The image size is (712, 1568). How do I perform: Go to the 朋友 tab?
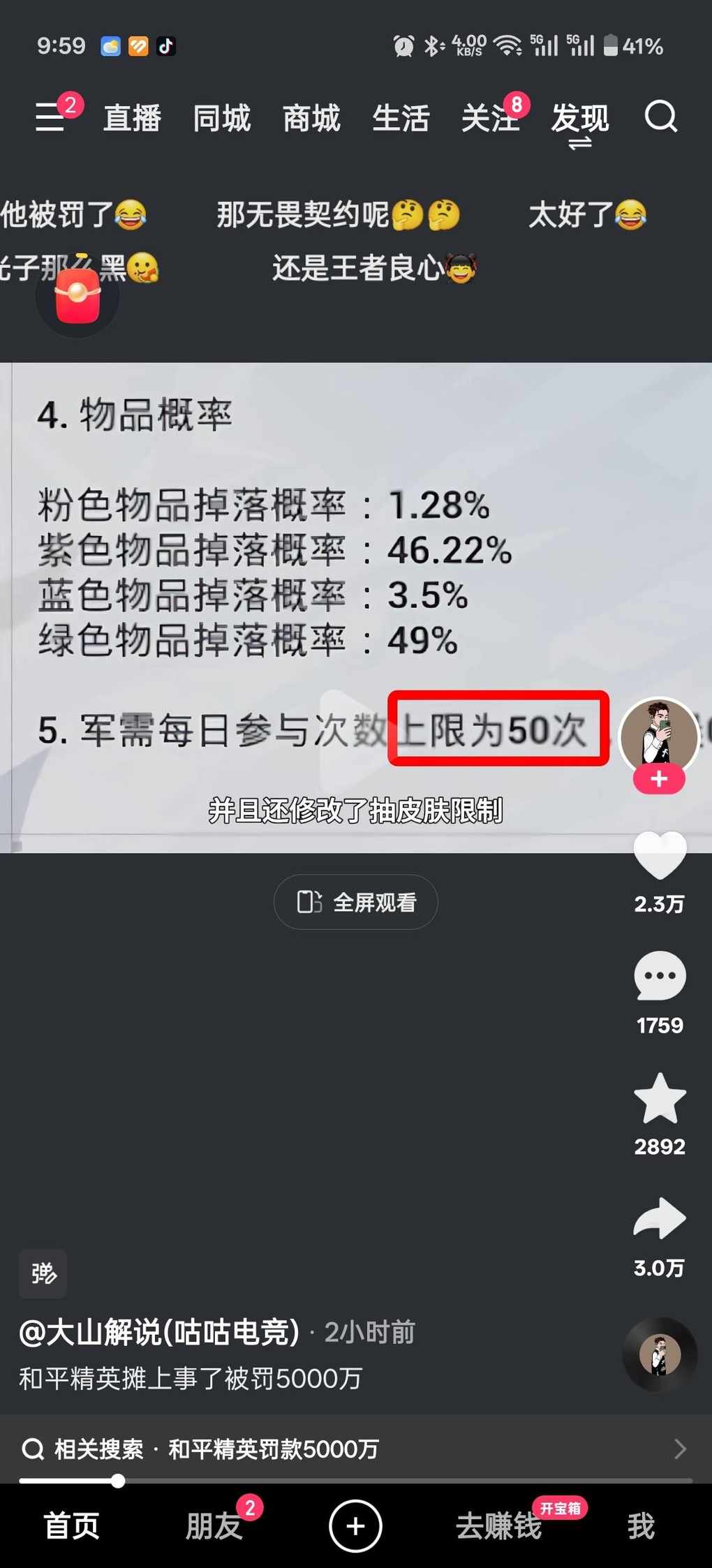pyautogui.click(x=214, y=1526)
